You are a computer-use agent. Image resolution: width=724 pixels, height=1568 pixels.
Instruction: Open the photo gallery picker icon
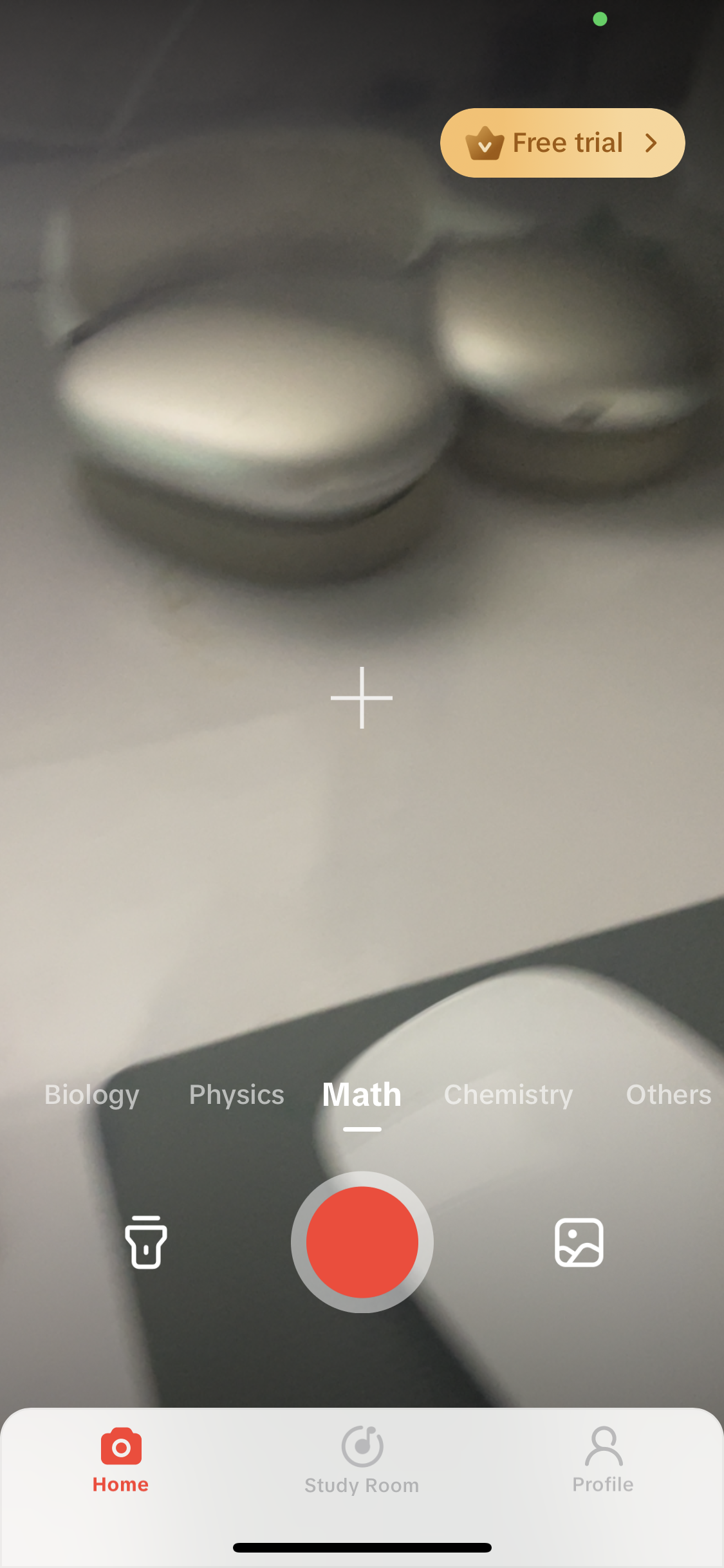(579, 1242)
